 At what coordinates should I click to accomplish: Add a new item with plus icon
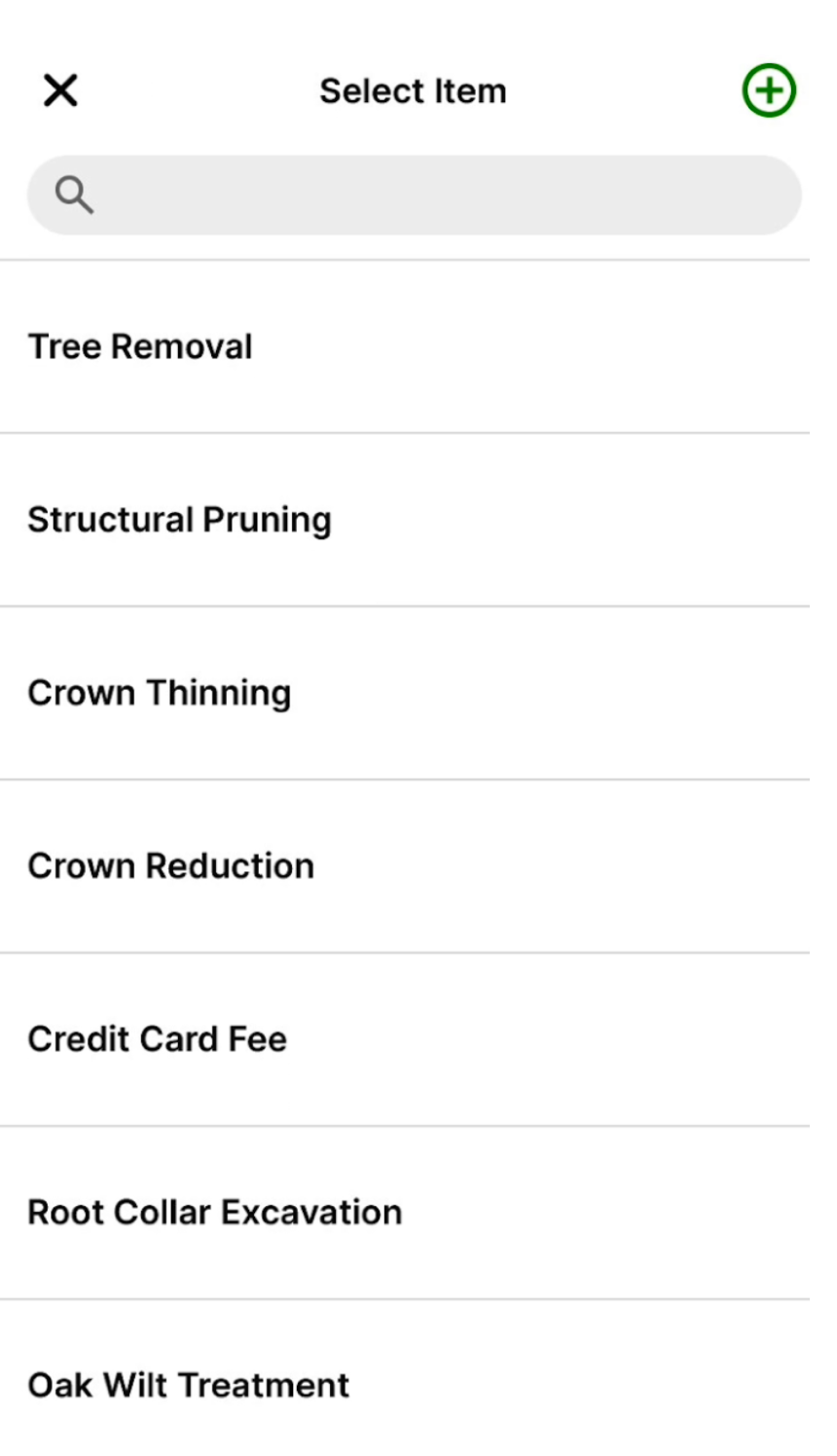(x=769, y=91)
